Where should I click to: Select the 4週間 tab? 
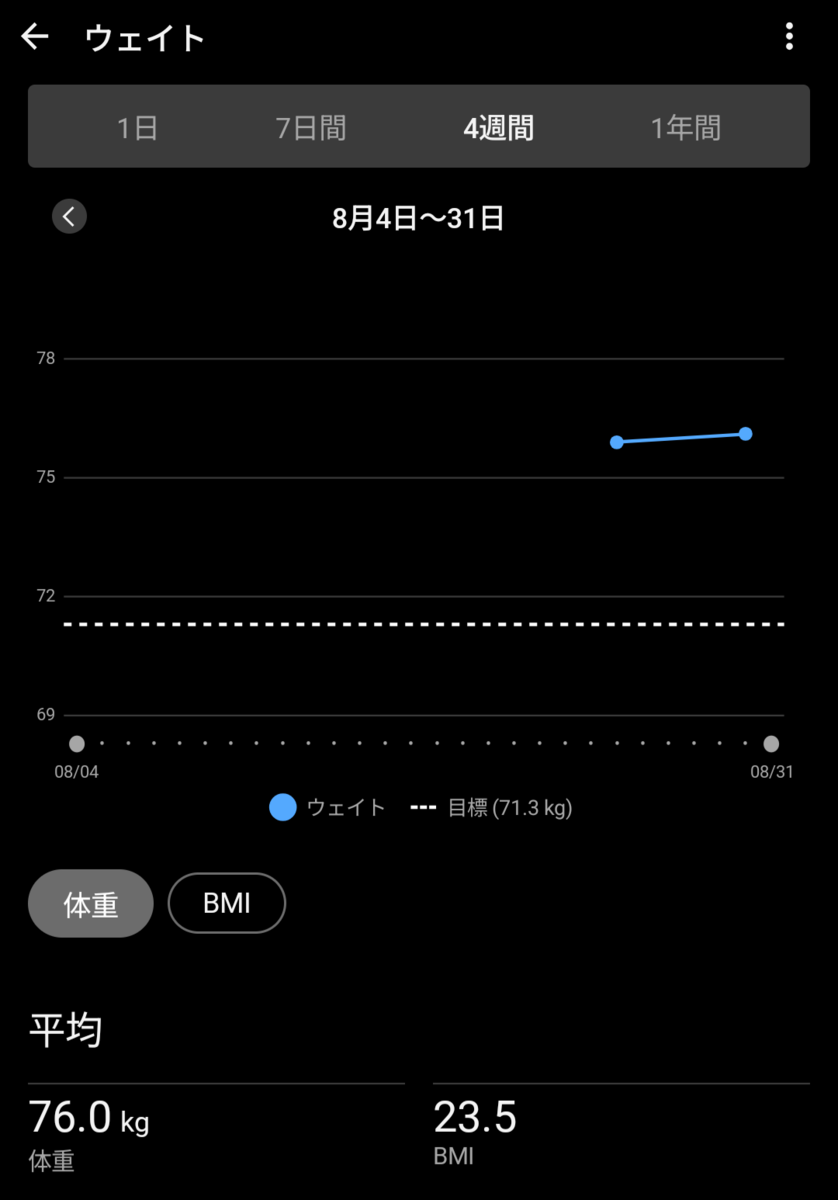pyautogui.click(x=498, y=128)
